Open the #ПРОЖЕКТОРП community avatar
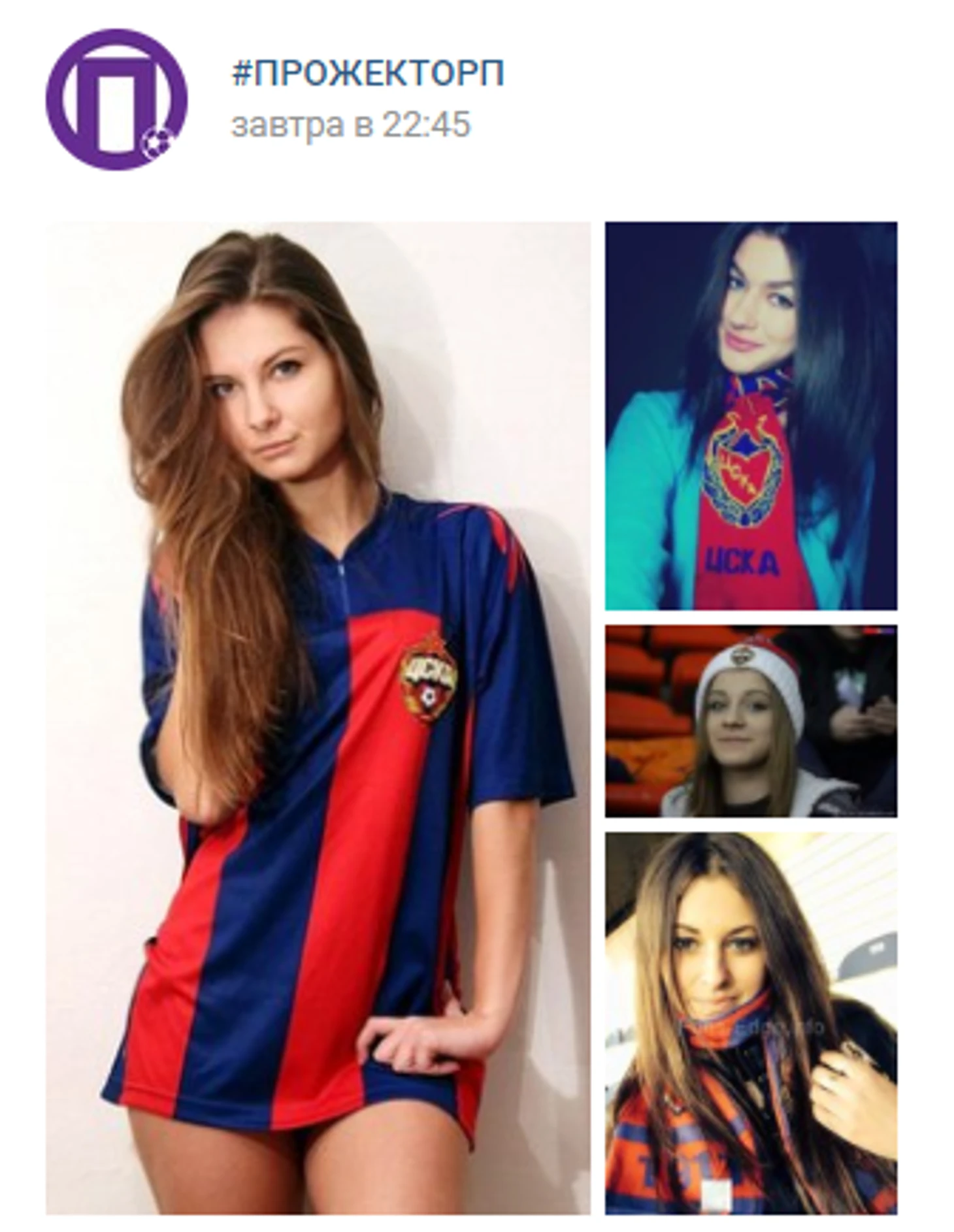The height and width of the screenshot is (1232, 954). (116, 99)
